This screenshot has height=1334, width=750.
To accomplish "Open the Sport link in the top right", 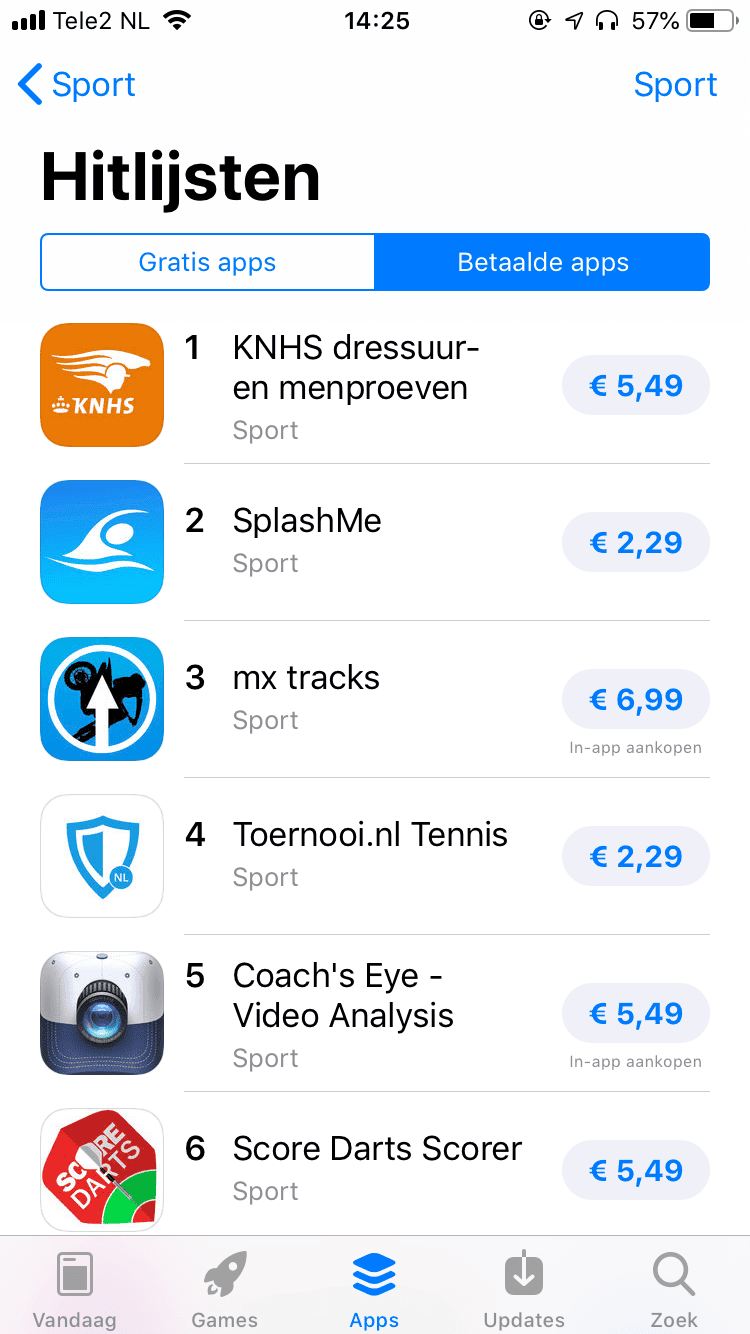I will click(x=675, y=85).
